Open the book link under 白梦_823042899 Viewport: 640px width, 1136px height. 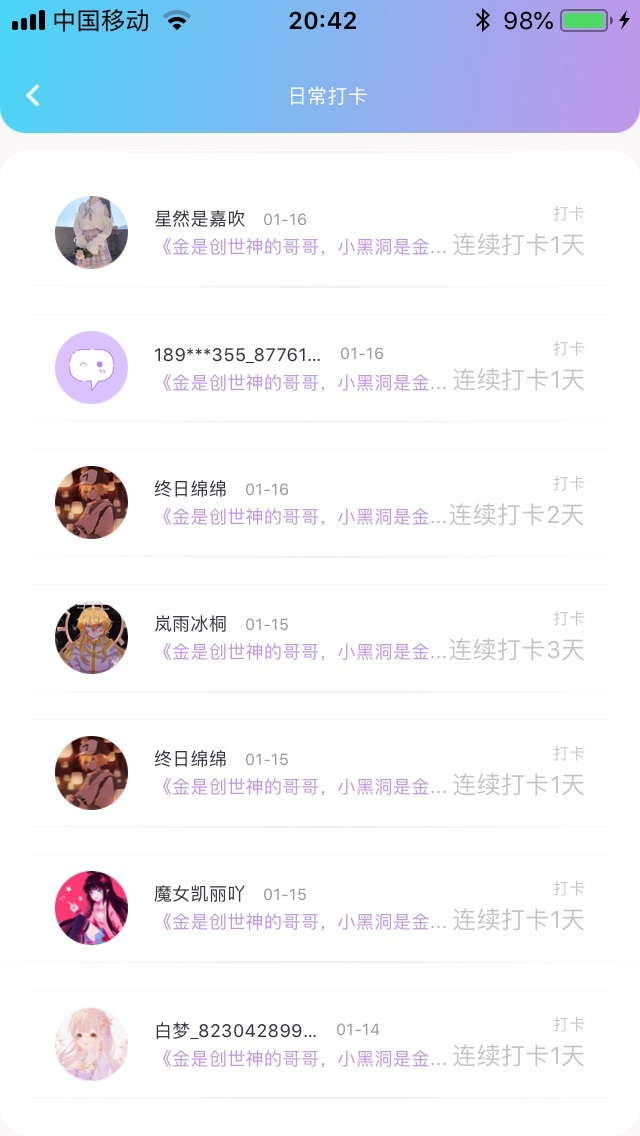coord(302,1058)
